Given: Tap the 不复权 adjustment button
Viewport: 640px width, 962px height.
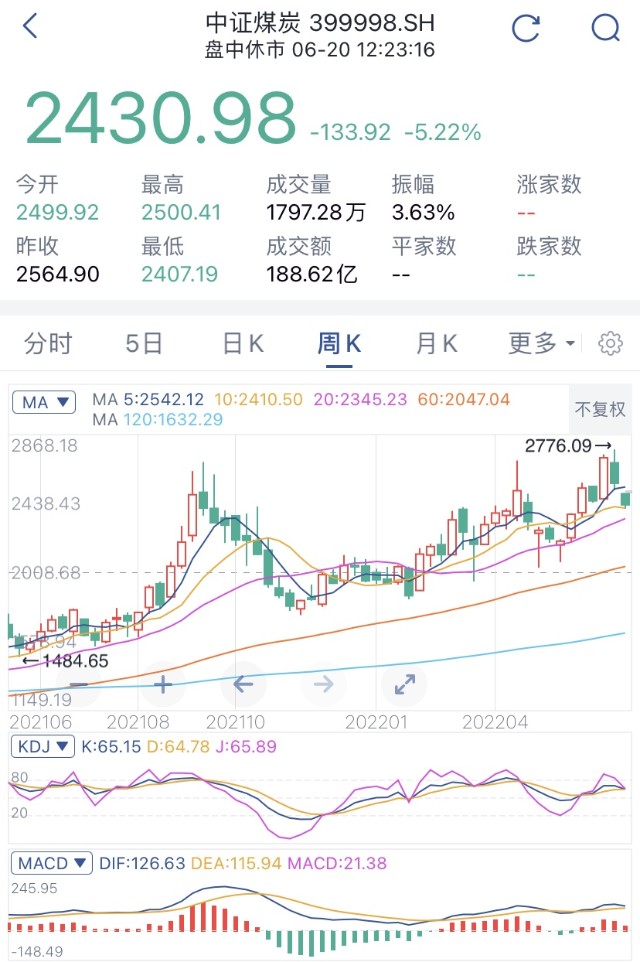Looking at the screenshot, I should click(600, 409).
